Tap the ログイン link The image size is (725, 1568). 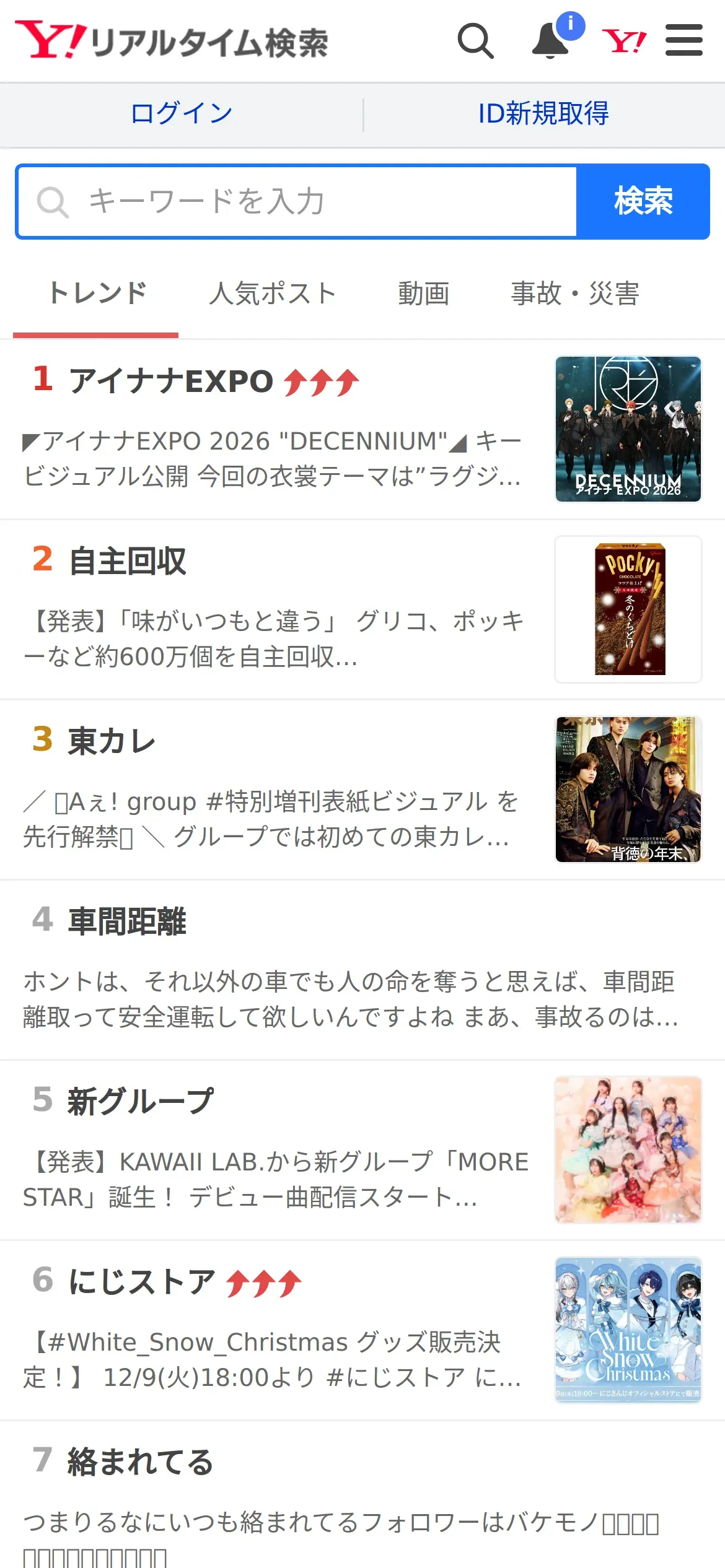tap(182, 114)
